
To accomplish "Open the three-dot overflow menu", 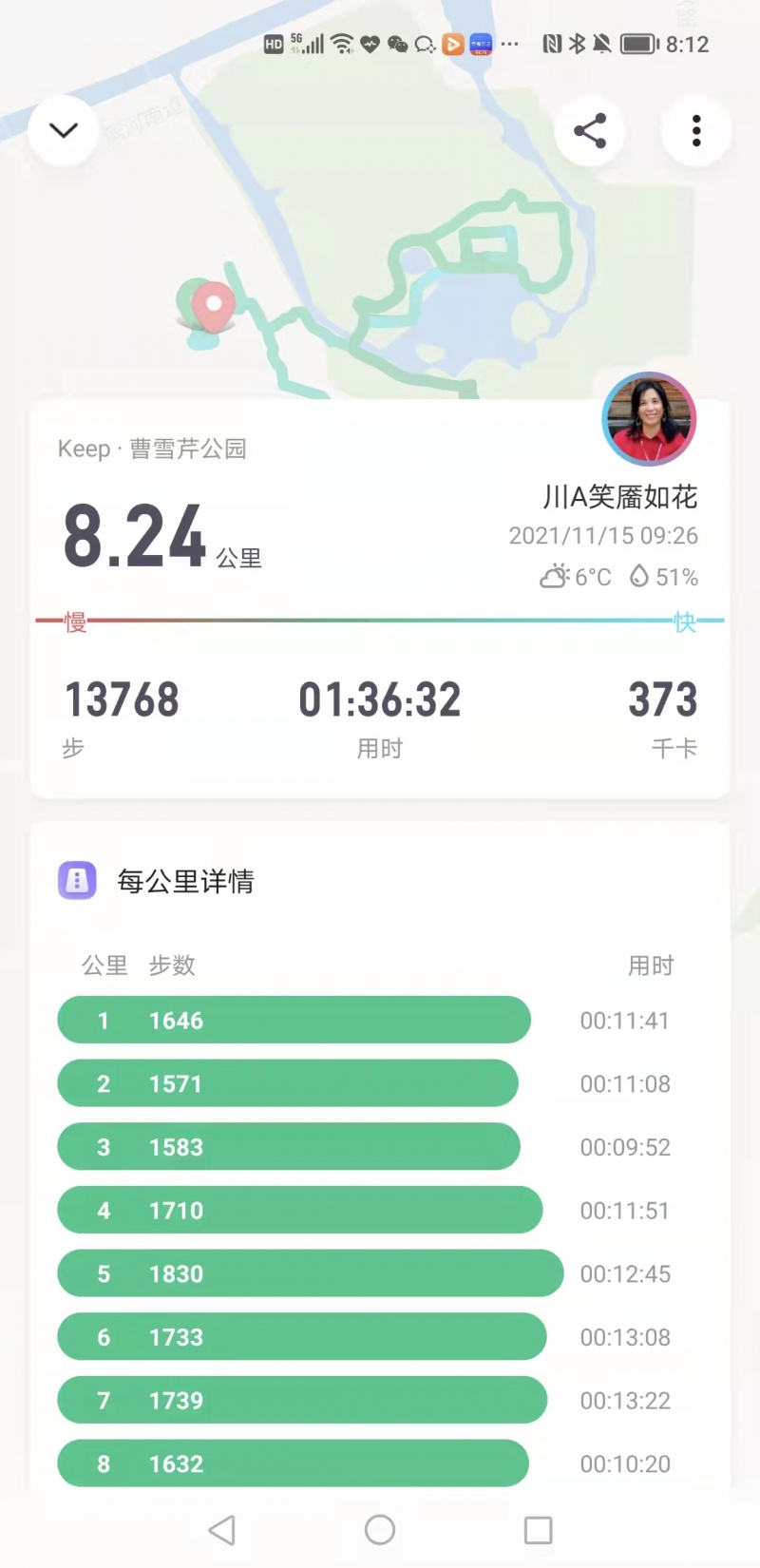I will click(x=696, y=130).
